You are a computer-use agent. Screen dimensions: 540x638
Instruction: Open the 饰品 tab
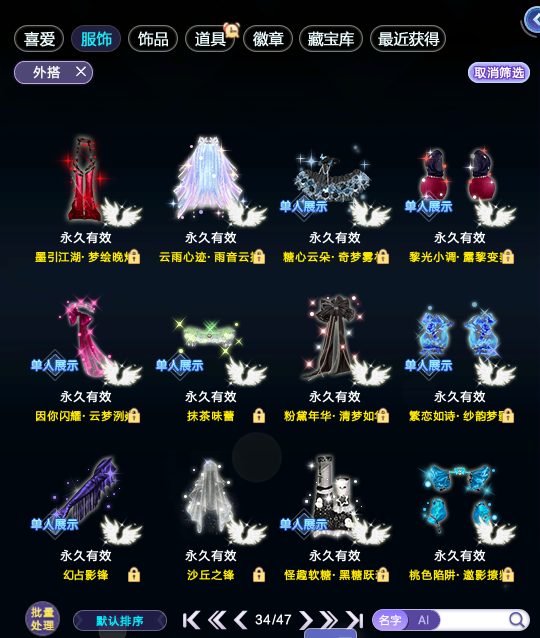point(153,39)
